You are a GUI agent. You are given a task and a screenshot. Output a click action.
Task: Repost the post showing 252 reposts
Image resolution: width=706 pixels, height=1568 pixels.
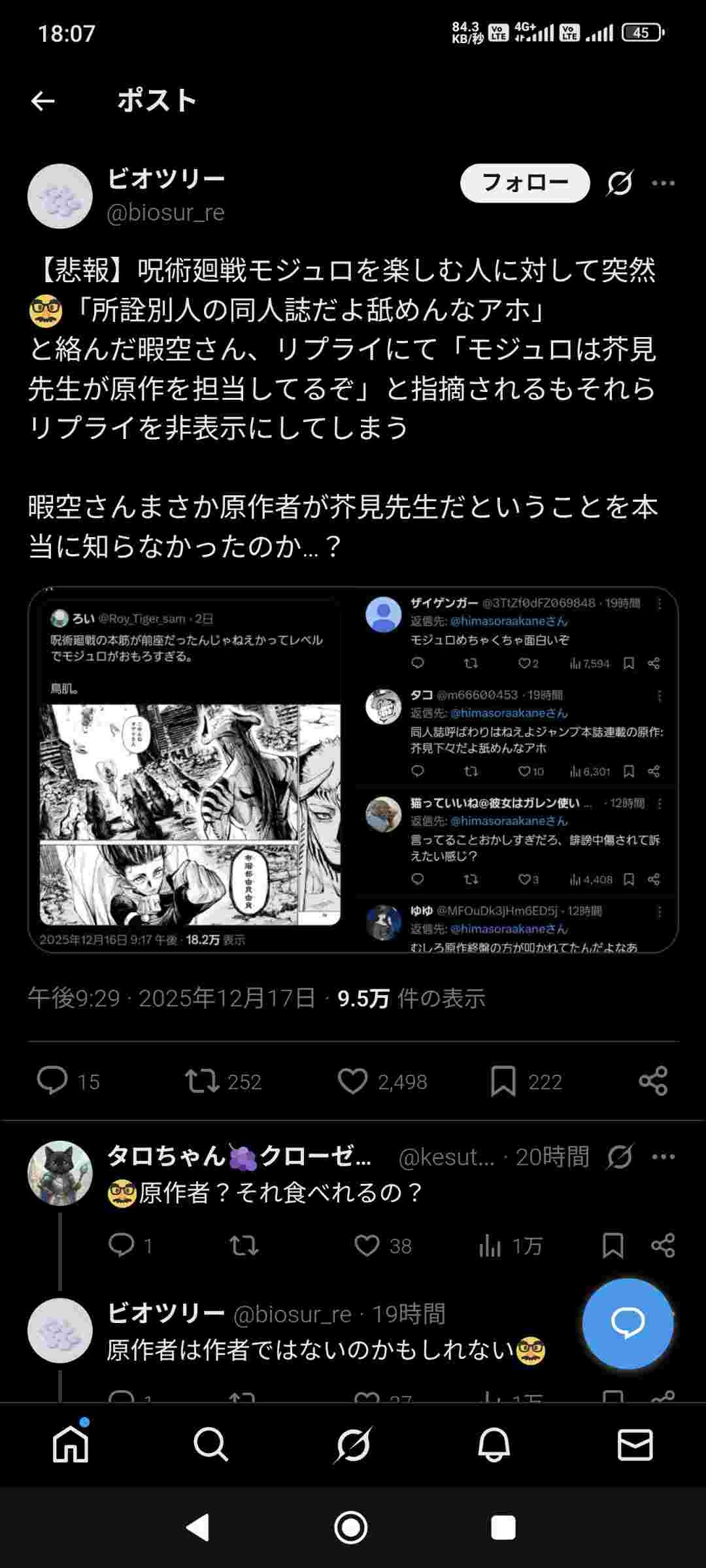click(203, 1081)
